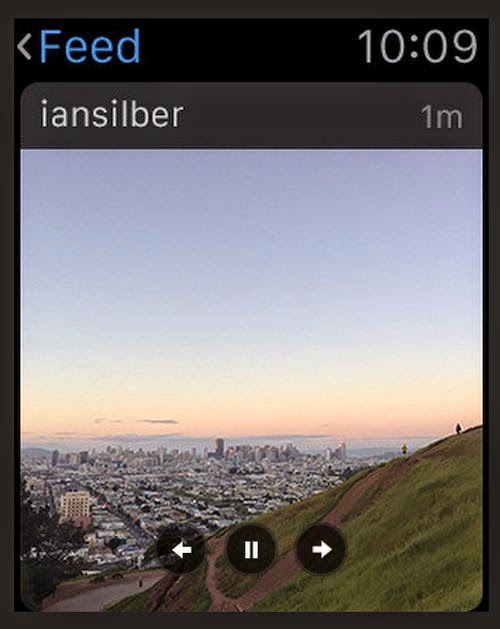The height and width of the screenshot is (629, 500).
Task: Go back to the Feed
Action: 79,46
